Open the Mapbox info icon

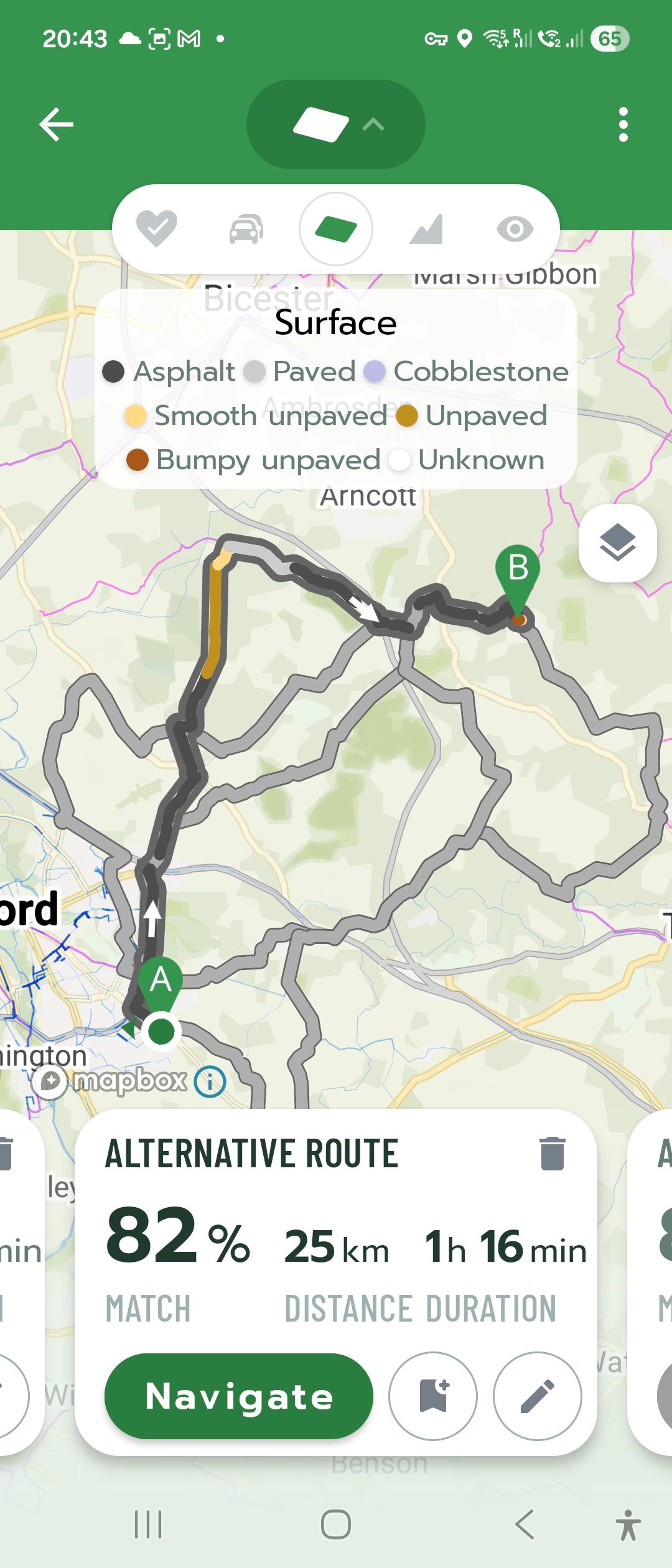[x=210, y=1081]
